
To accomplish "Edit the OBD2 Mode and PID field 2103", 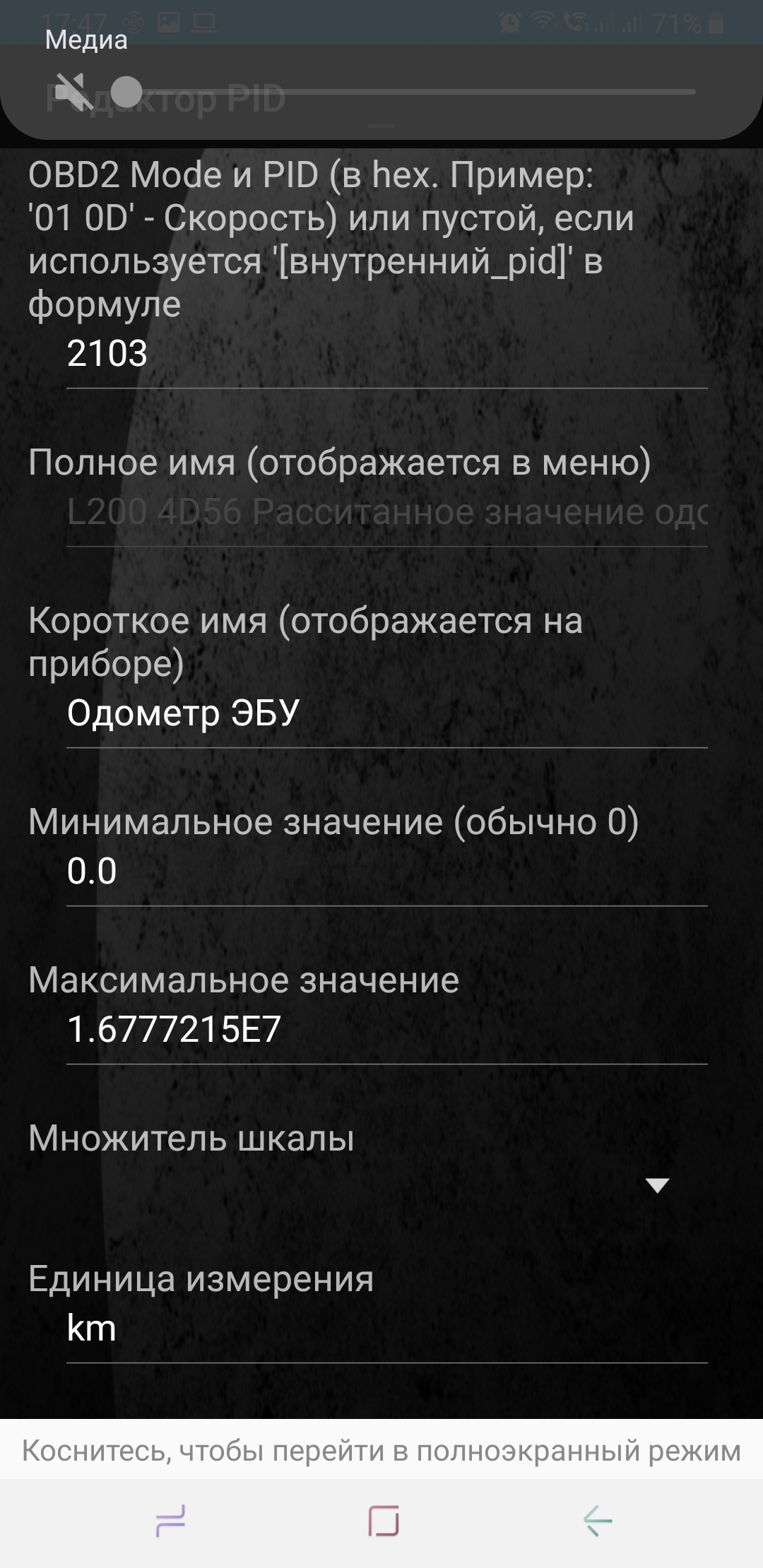I will 386,353.
